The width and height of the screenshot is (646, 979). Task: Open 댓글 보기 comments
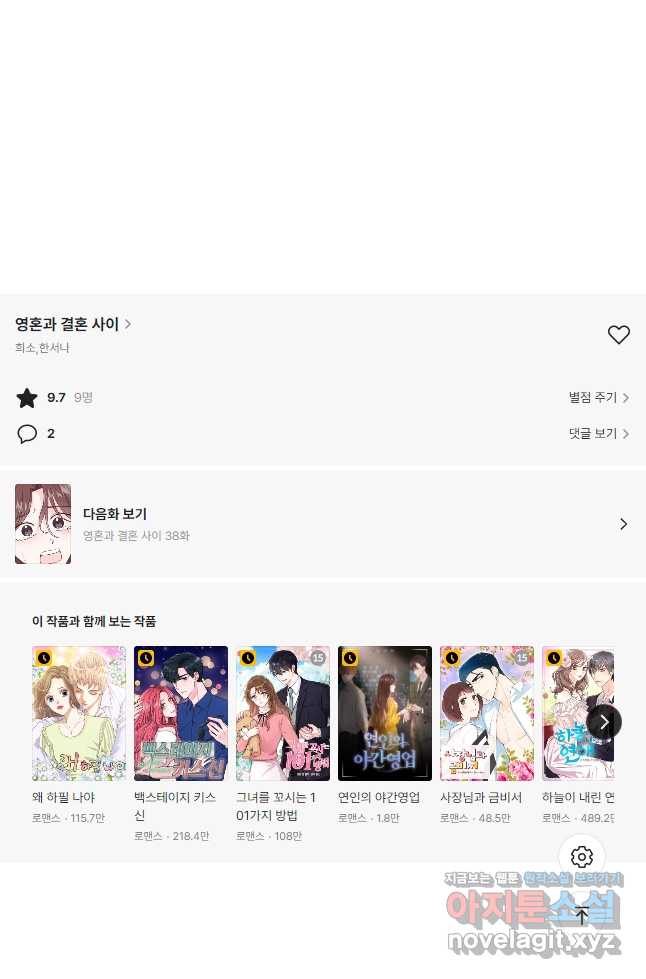click(x=598, y=434)
